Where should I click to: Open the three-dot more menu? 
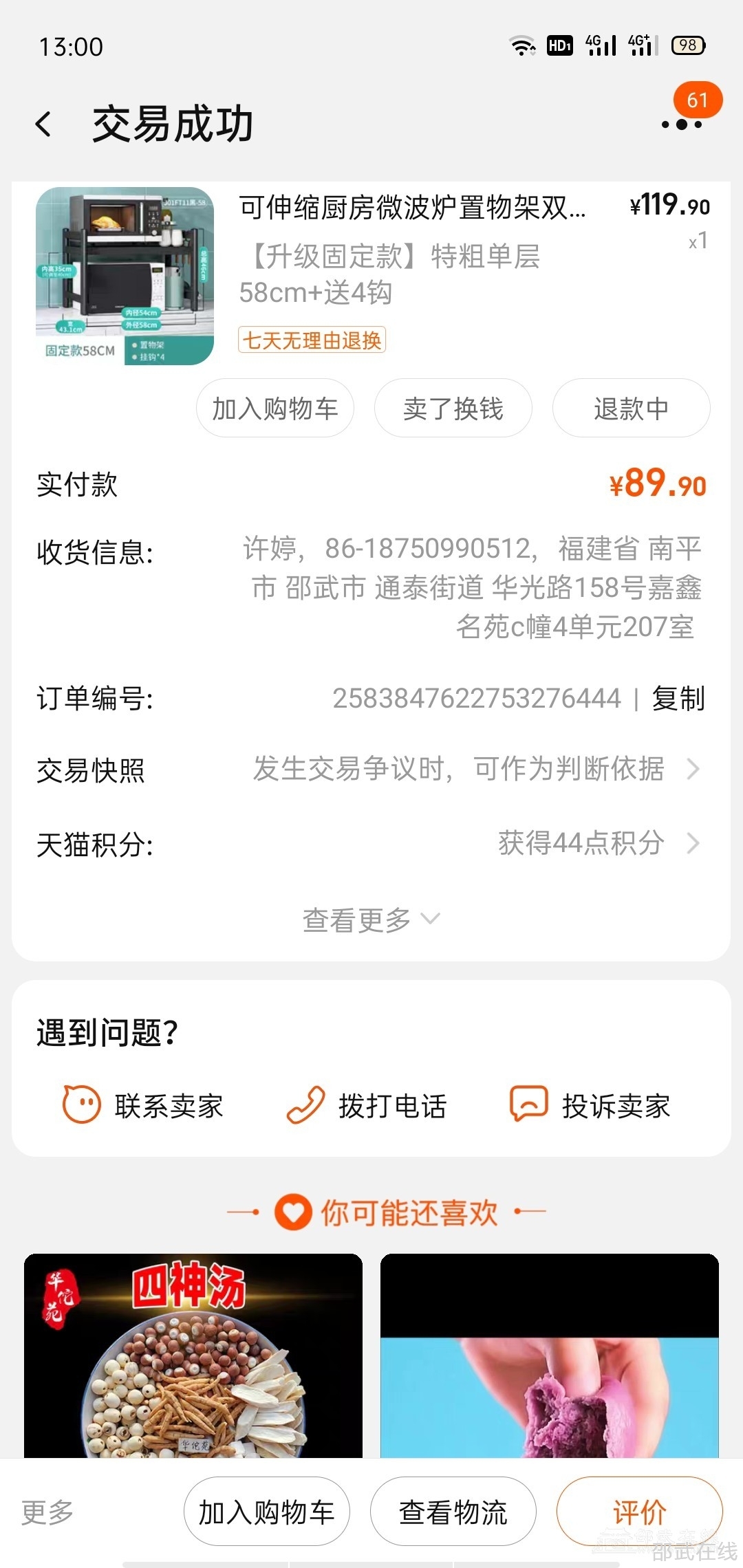pos(681,124)
